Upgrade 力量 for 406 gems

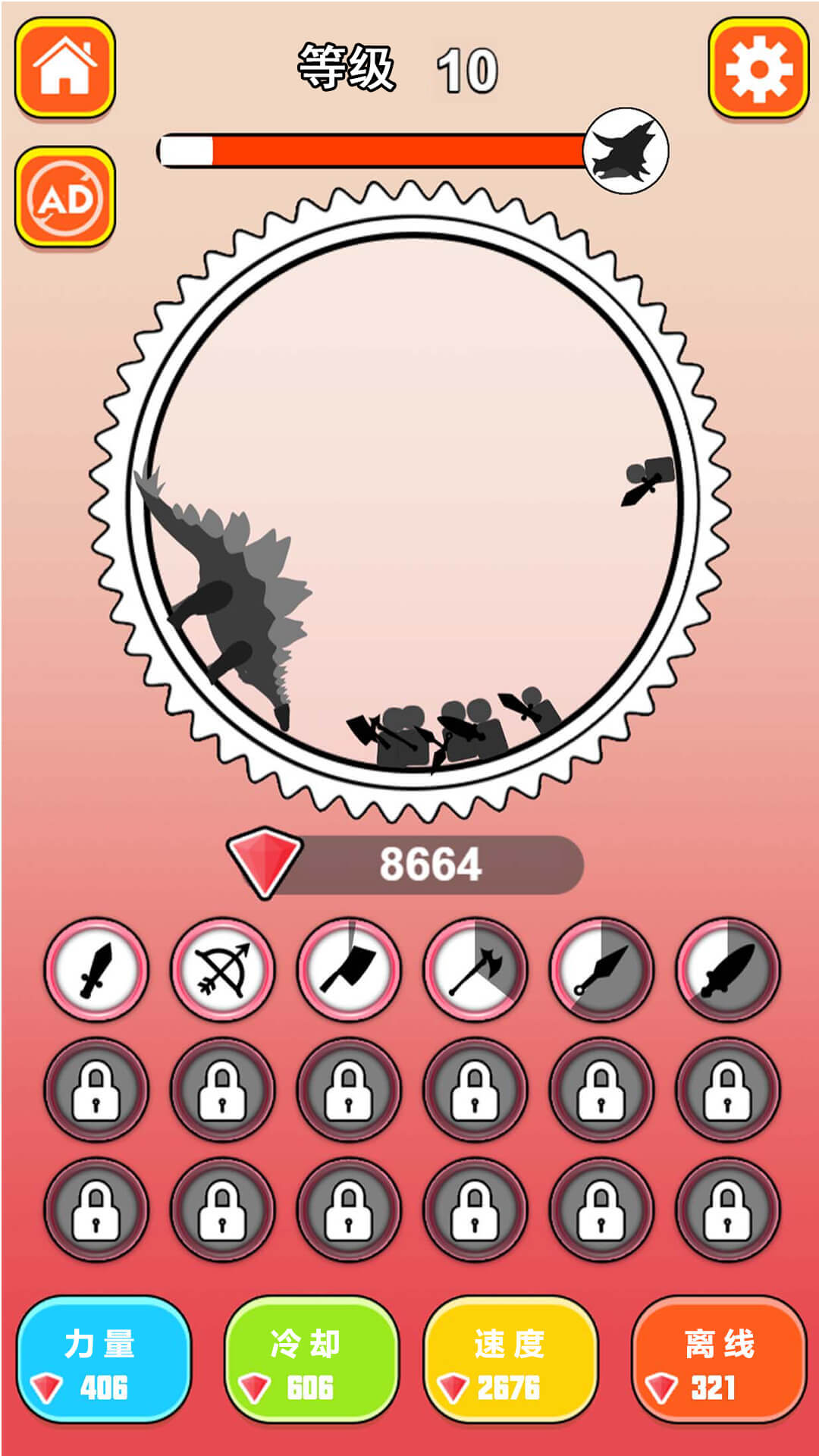pos(103,1359)
